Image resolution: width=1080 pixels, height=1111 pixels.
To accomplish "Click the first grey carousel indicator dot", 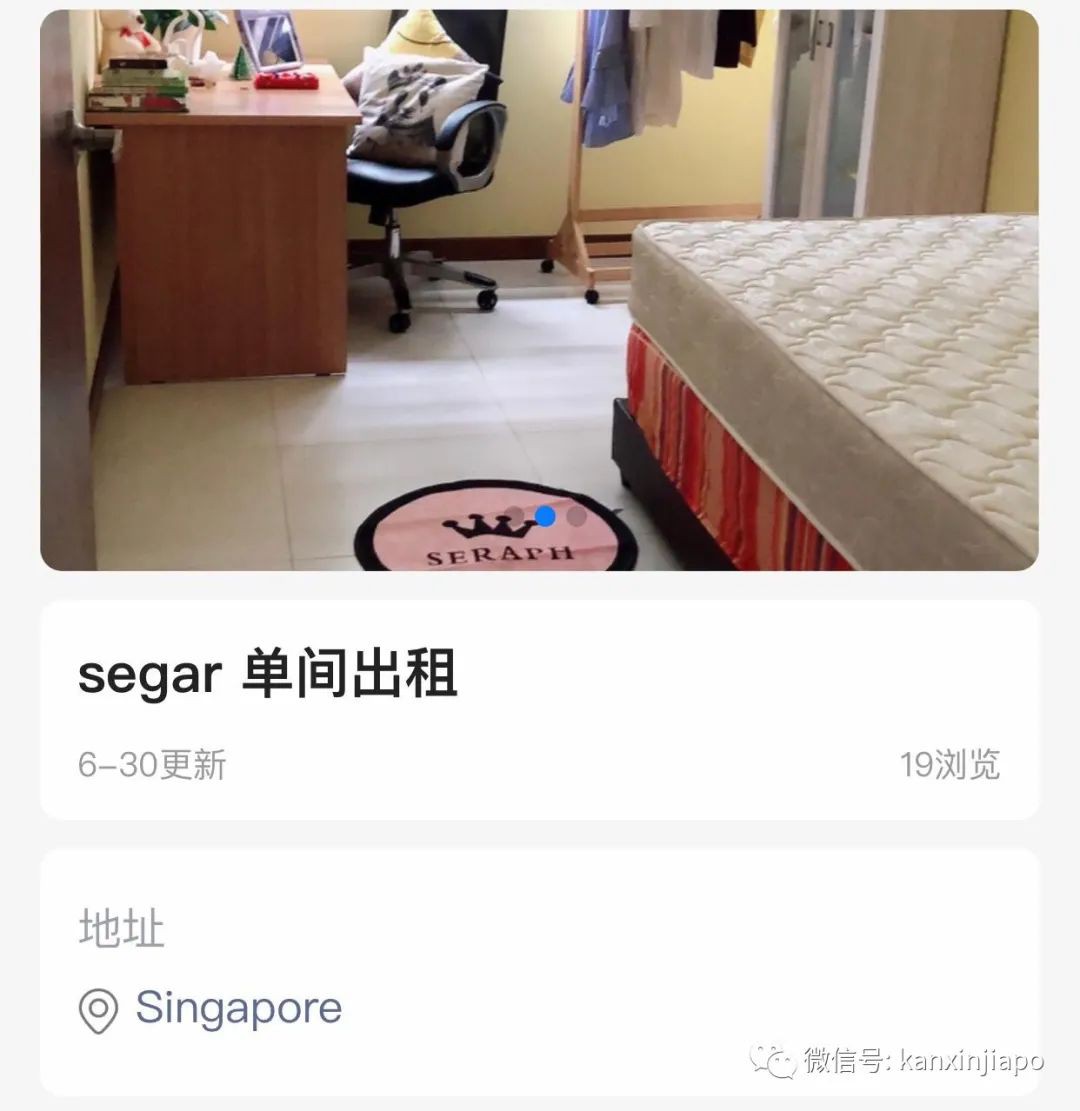I will [x=513, y=513].
